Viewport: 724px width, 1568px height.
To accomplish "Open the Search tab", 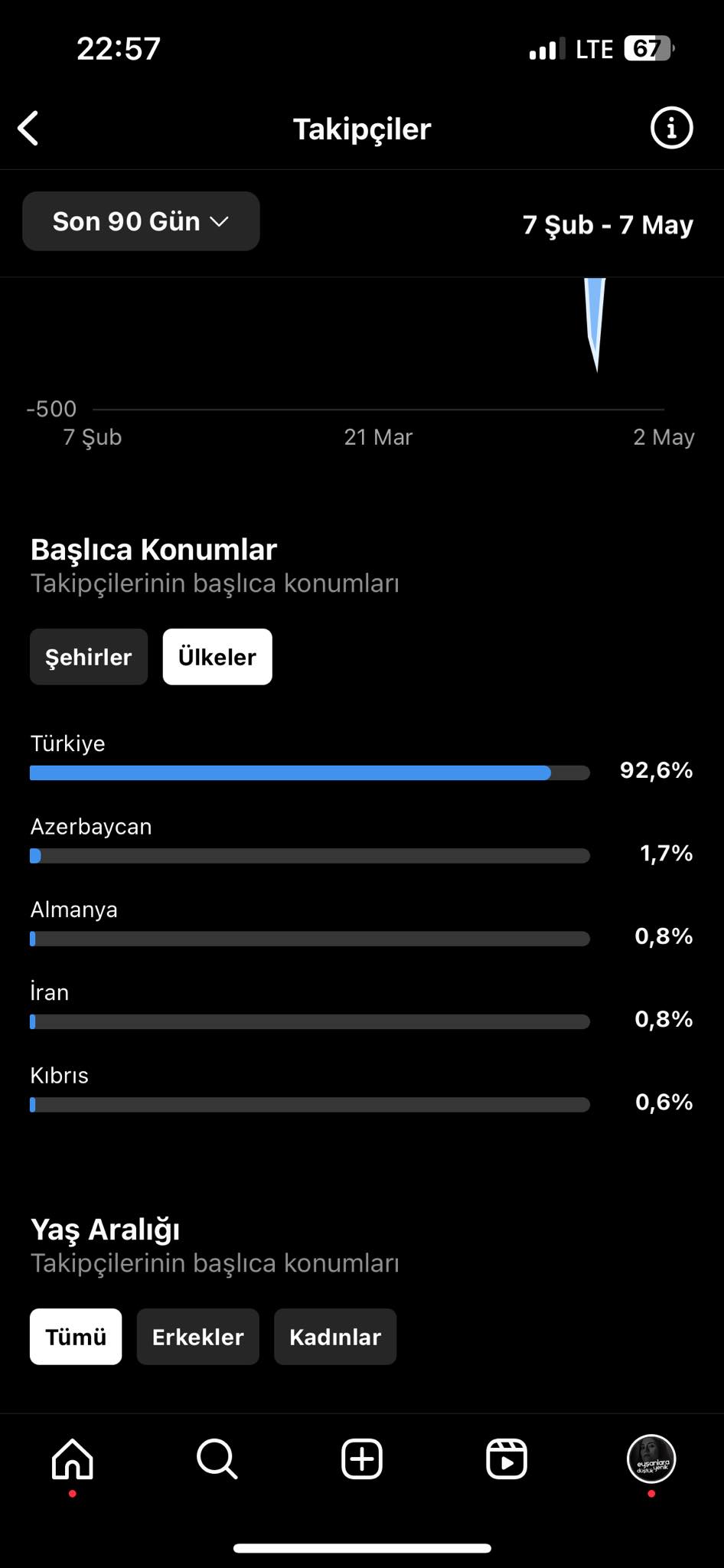I will 217,1459.
